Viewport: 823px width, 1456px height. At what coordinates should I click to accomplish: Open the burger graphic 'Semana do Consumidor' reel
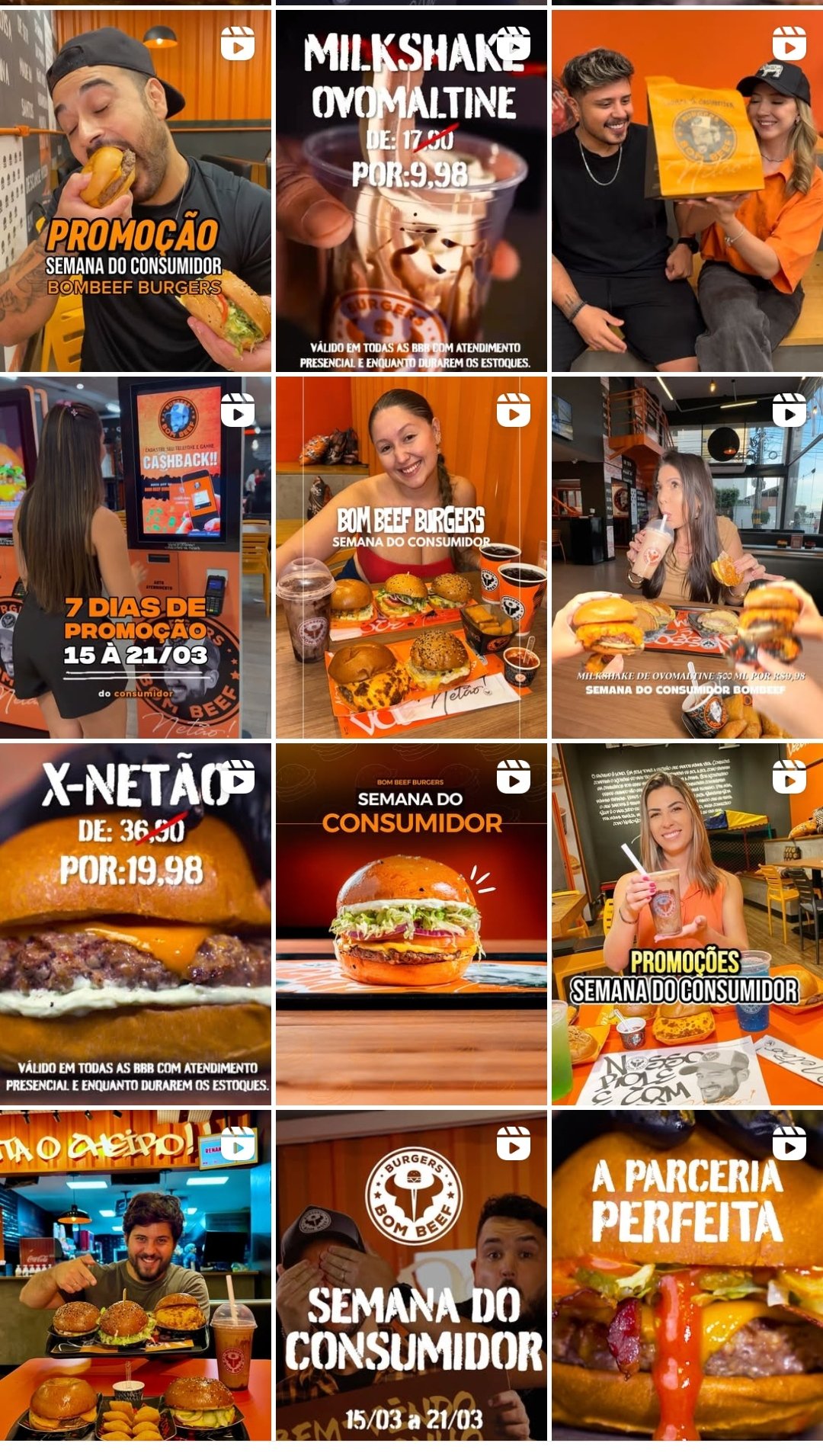(x=411, y=924)
